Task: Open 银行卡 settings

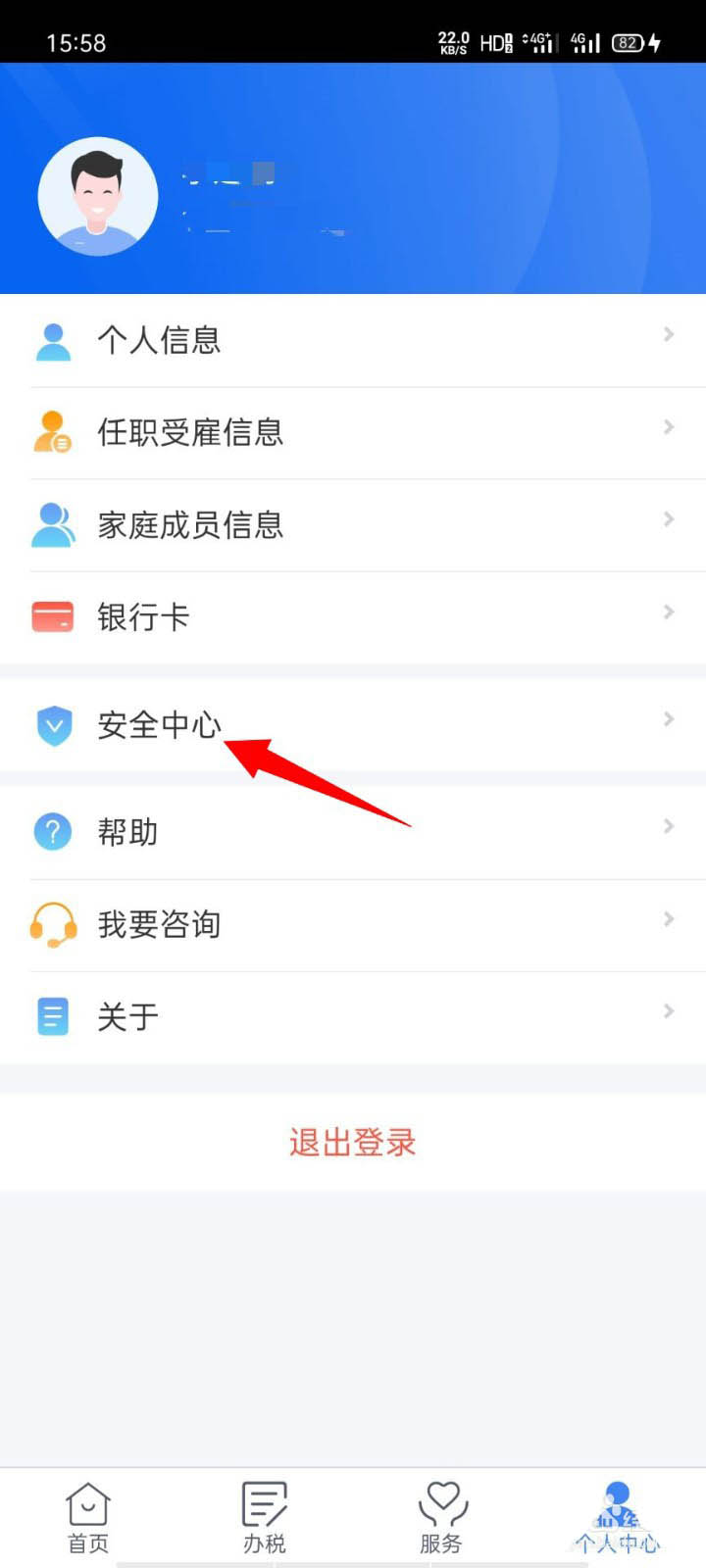Action: 353,616
